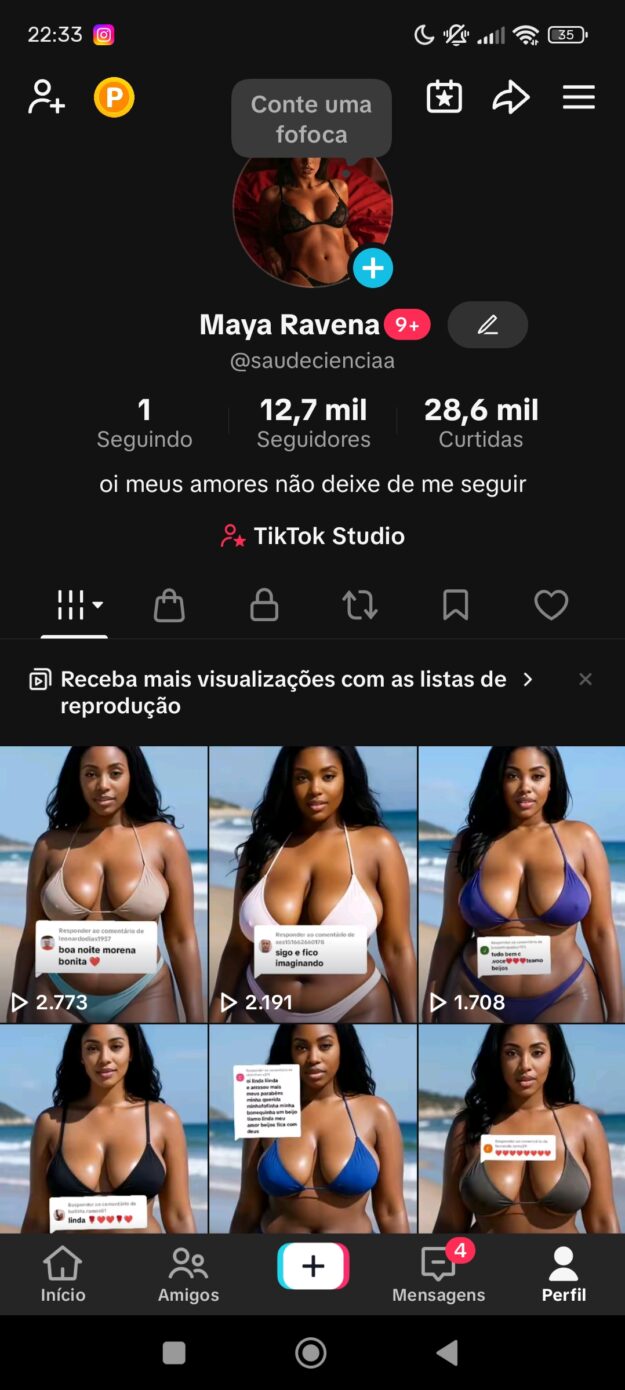Switch to the shopping bag tab

point(169,605)
